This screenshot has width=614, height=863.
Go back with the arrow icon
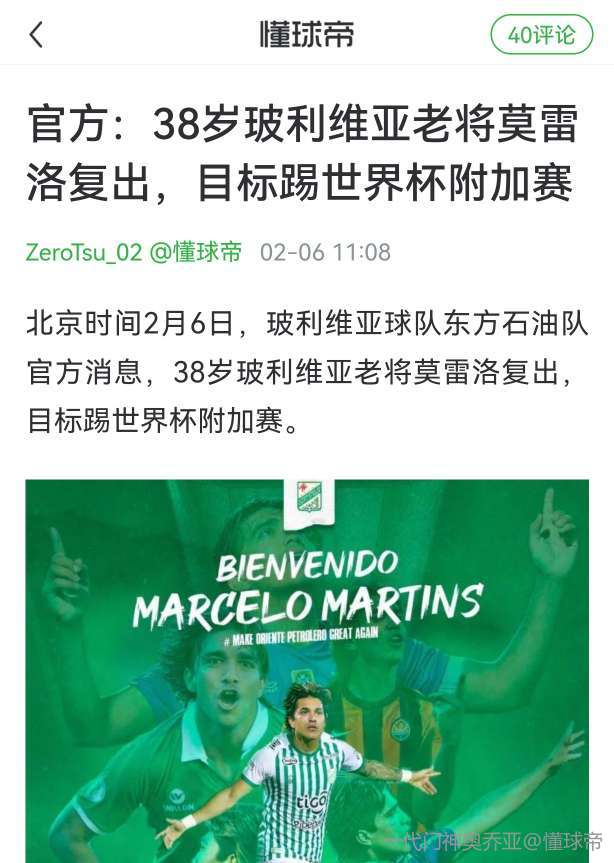click(36, 35)
